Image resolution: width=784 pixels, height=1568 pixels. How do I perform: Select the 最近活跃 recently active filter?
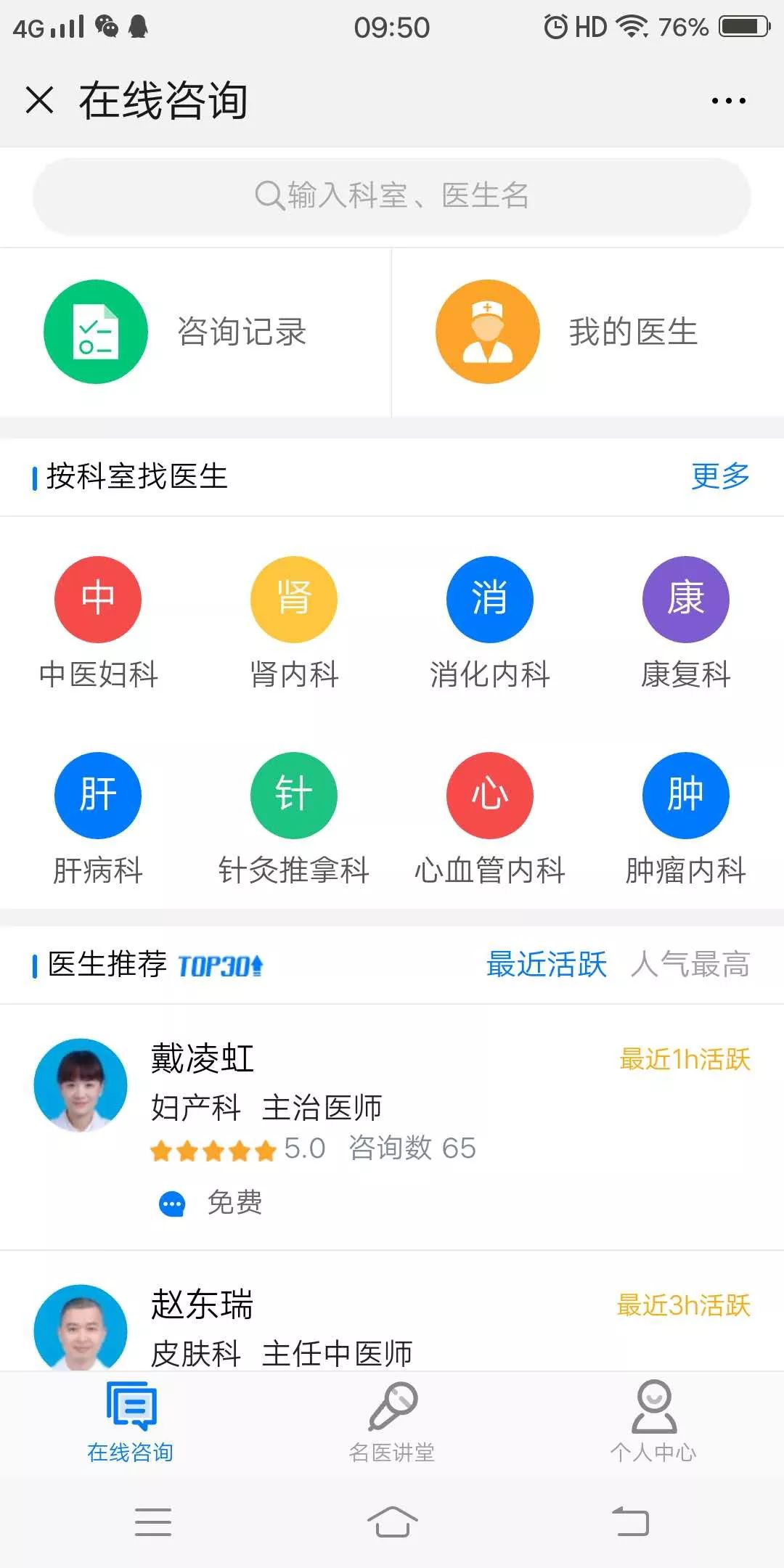coord(547,965)
